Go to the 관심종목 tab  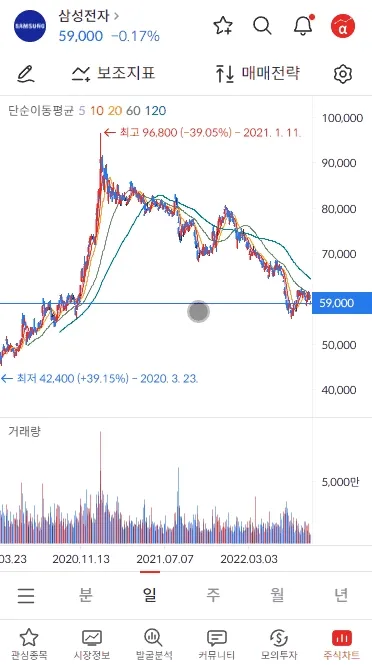[x=29, y=644]
